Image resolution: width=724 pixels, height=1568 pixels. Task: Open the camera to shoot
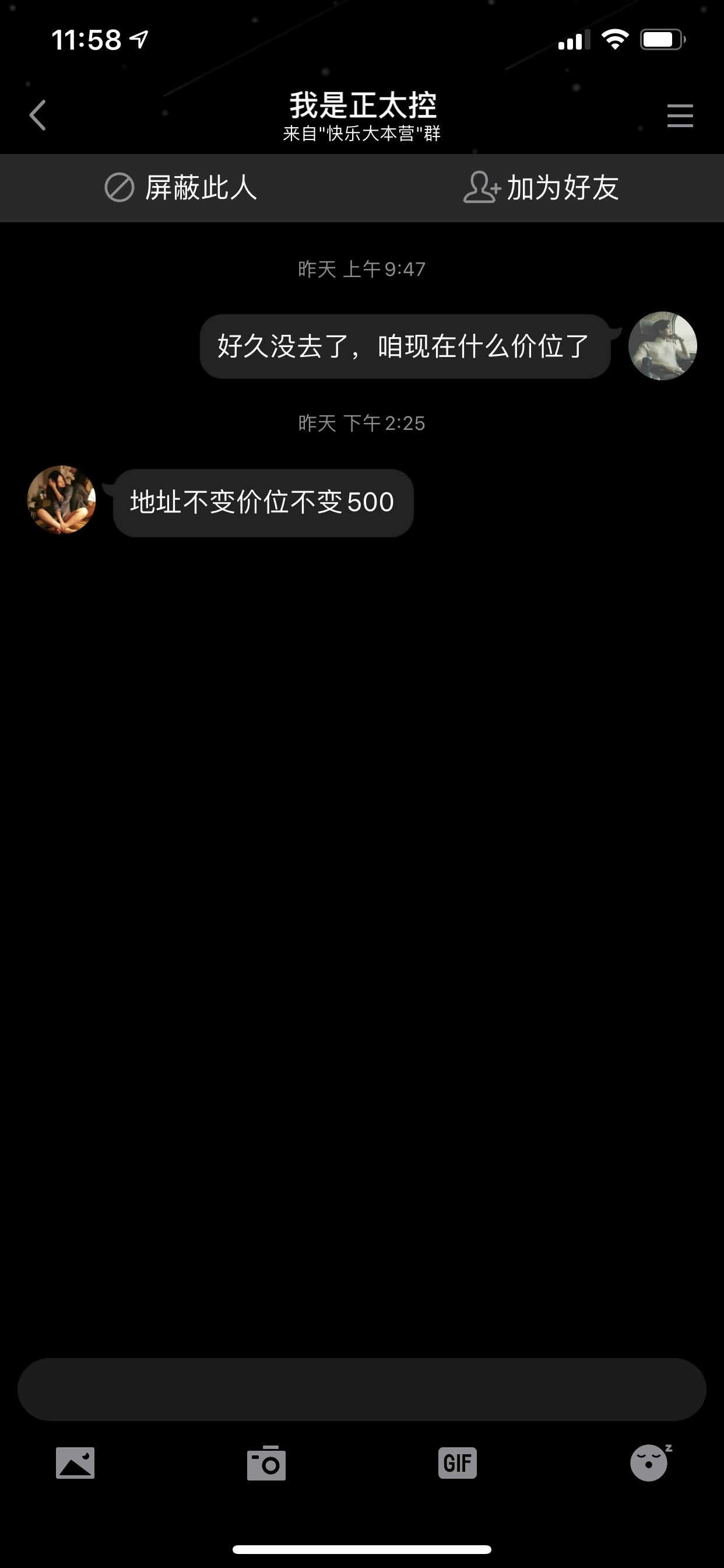(x=266, y=1462)
